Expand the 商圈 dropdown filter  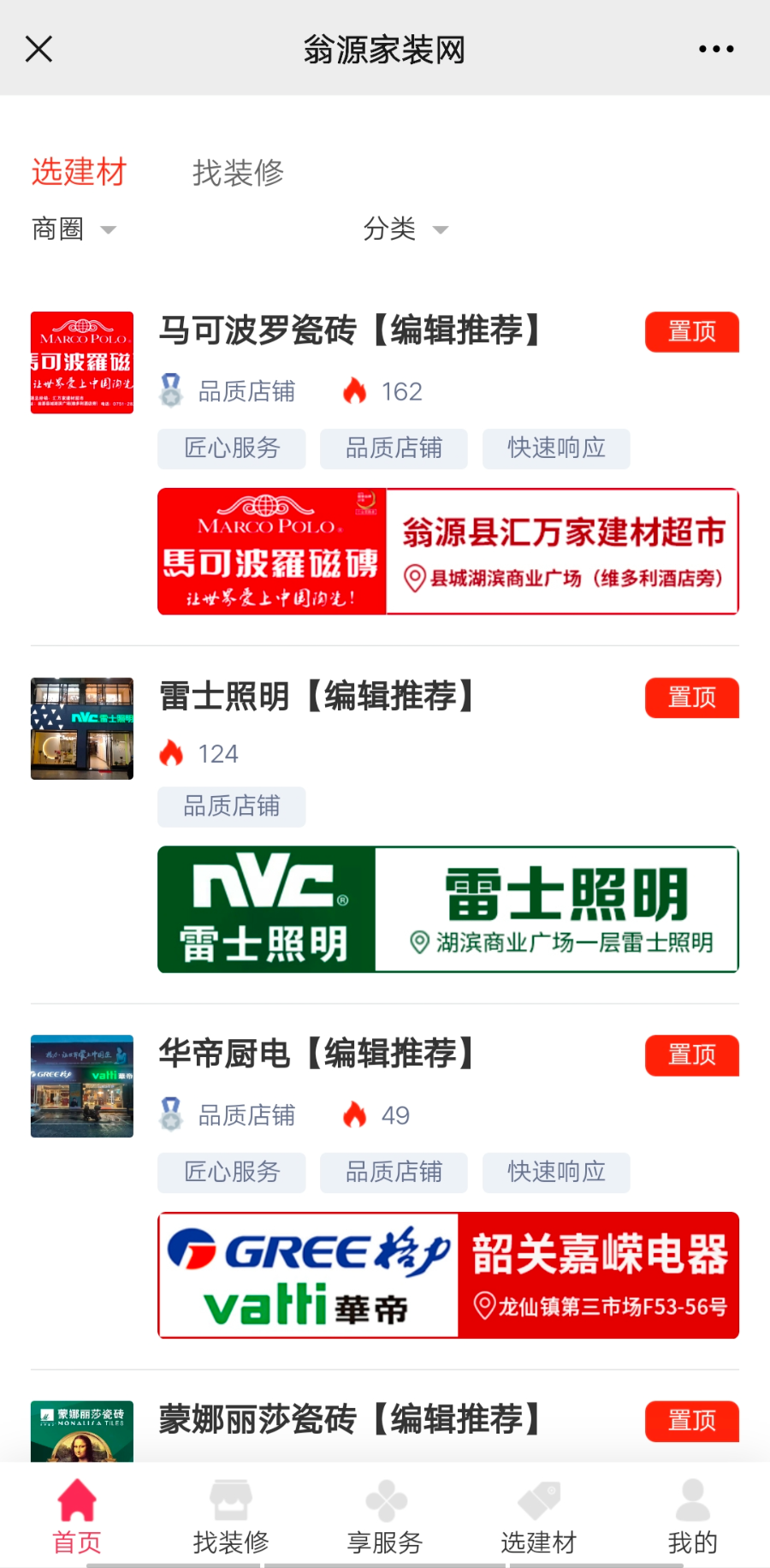[73, 229]
